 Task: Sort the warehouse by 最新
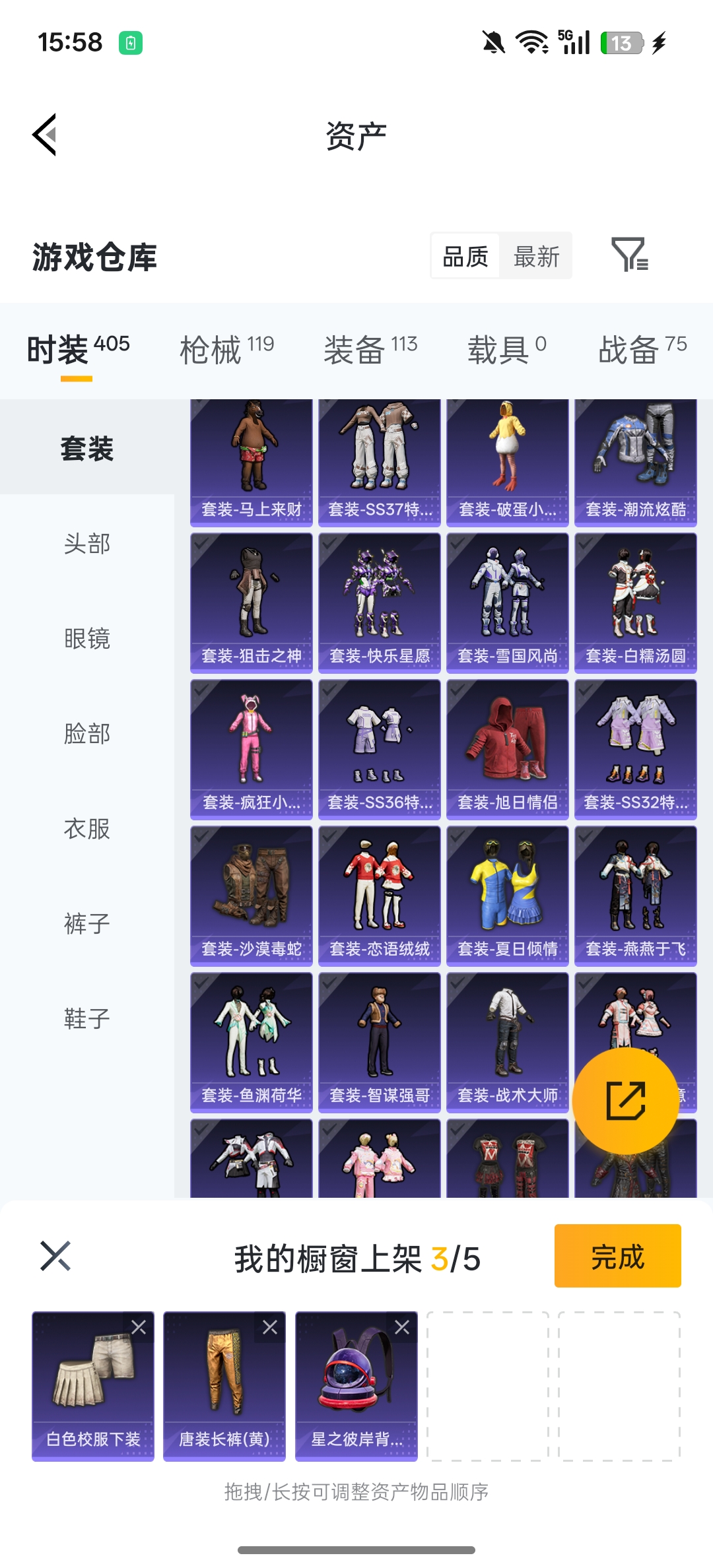point(536,256)
